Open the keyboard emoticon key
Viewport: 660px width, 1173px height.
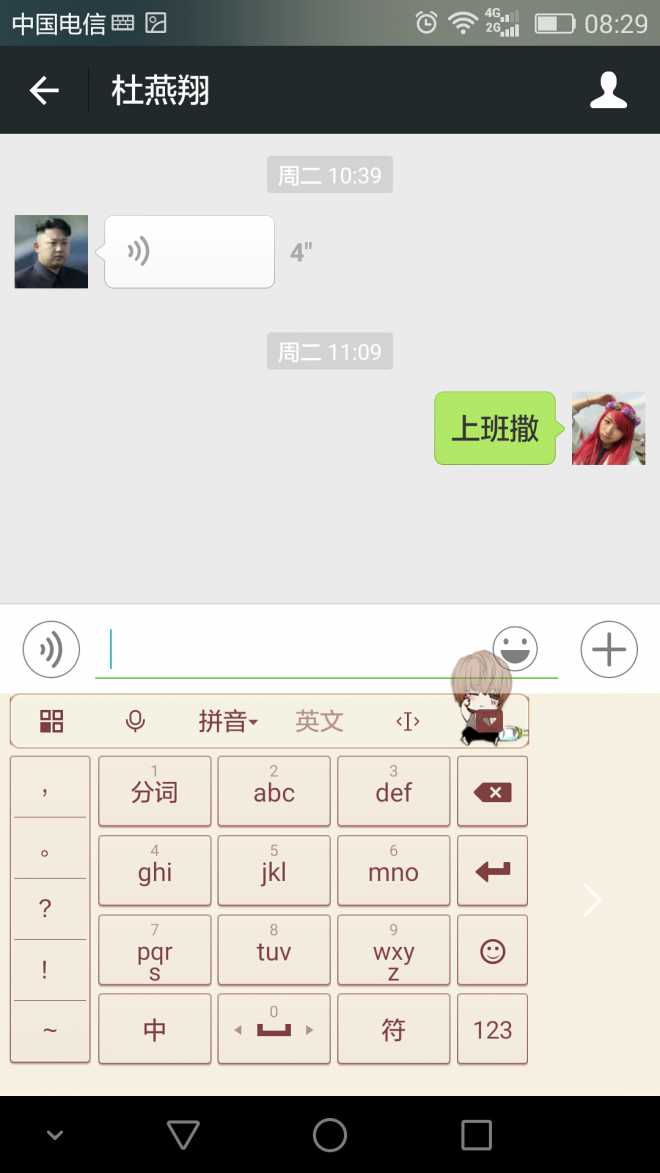click(492, 951)
